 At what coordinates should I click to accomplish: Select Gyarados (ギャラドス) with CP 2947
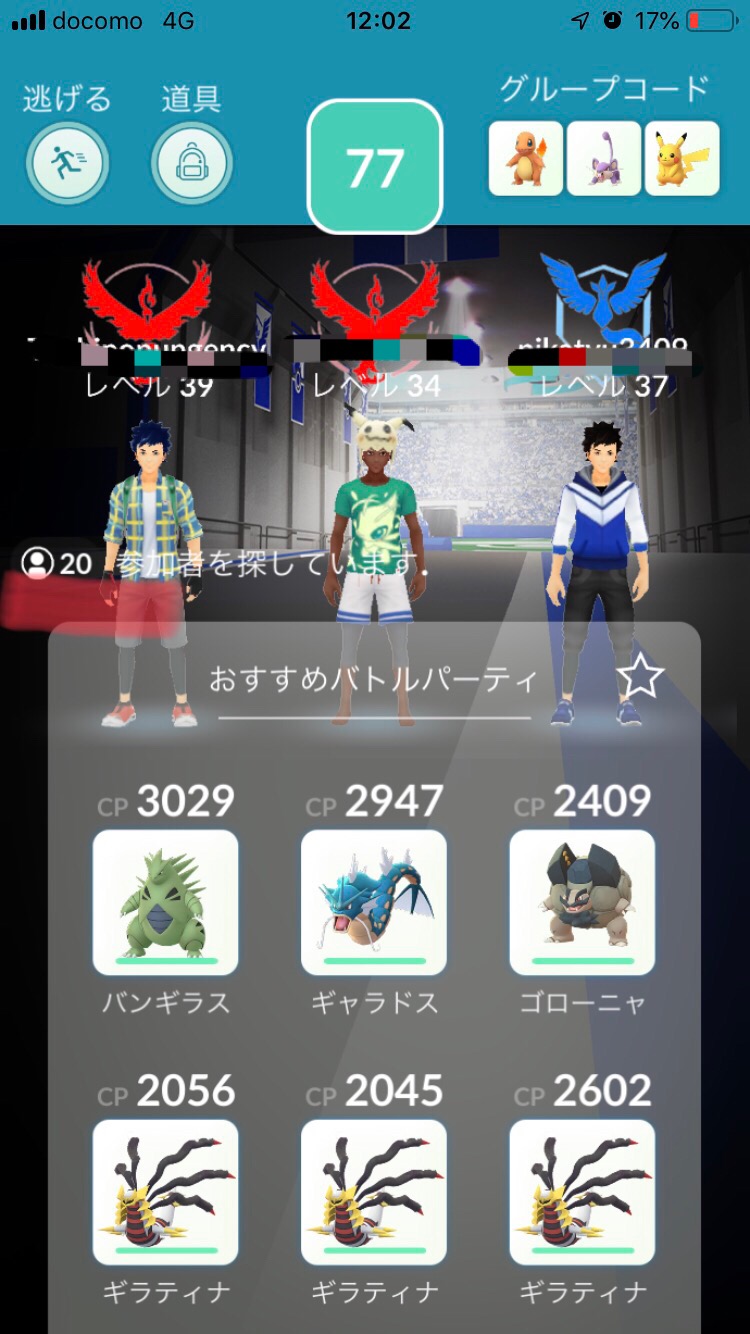[373, 902]
